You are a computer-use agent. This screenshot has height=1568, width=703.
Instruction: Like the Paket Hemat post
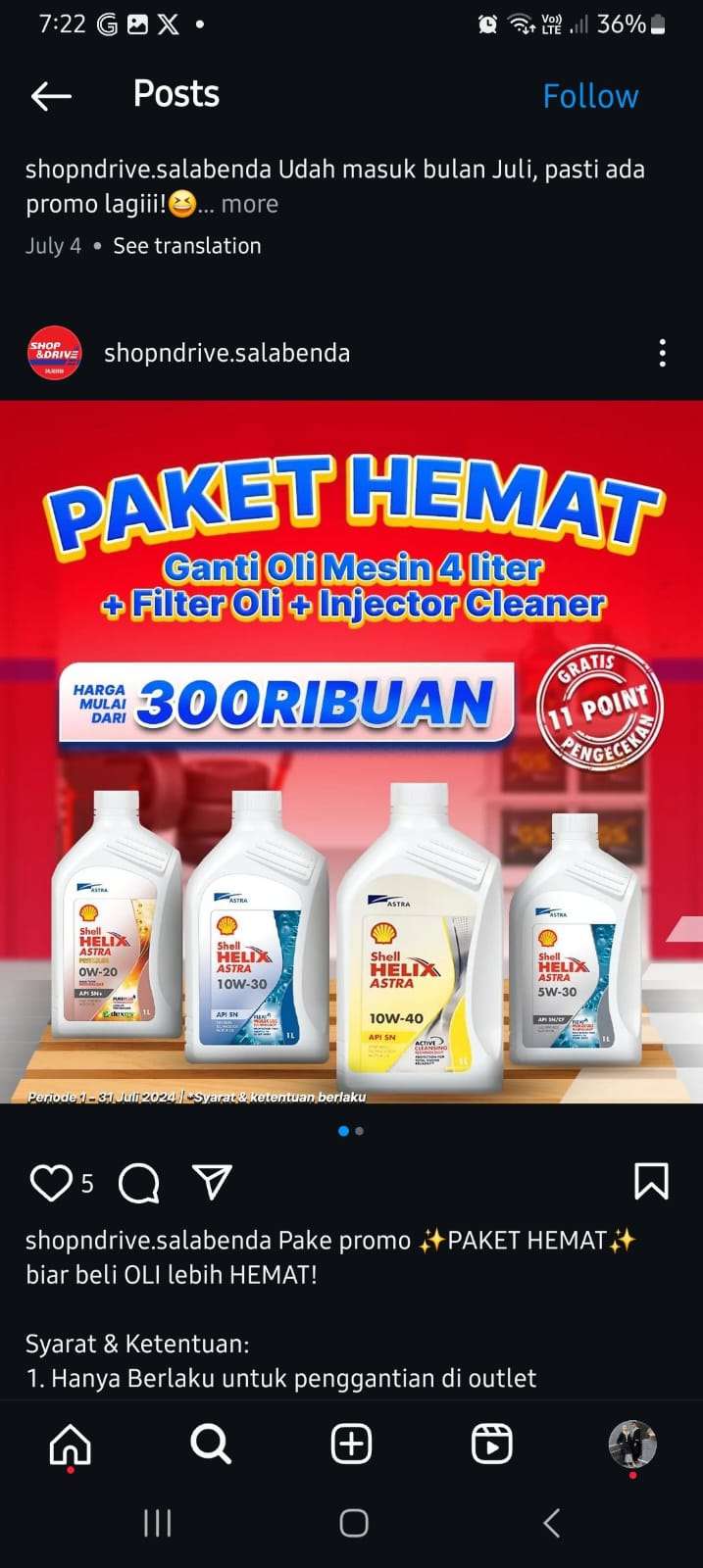point(51,1183)
